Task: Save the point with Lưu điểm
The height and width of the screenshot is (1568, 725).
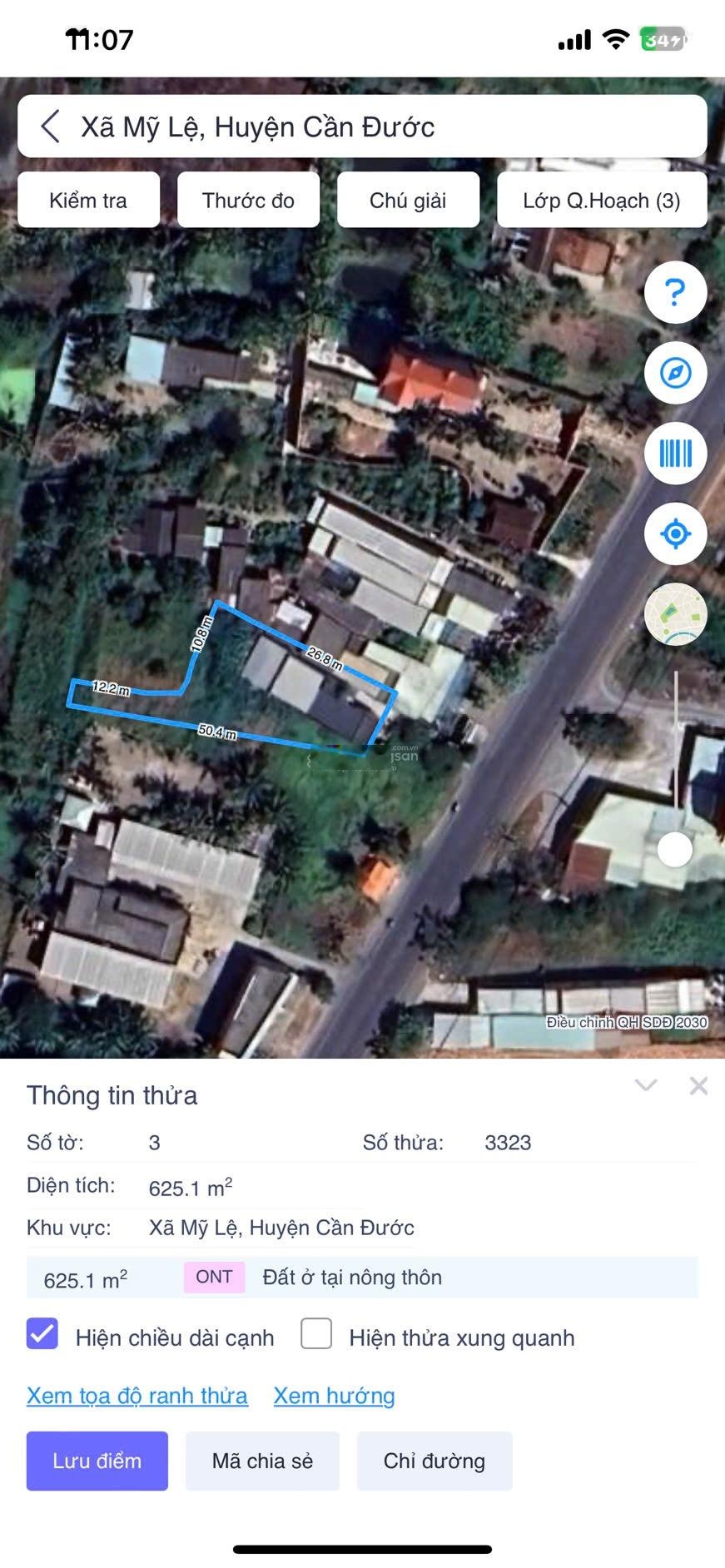Action: pyautogui.click(x=97, y=1461)
